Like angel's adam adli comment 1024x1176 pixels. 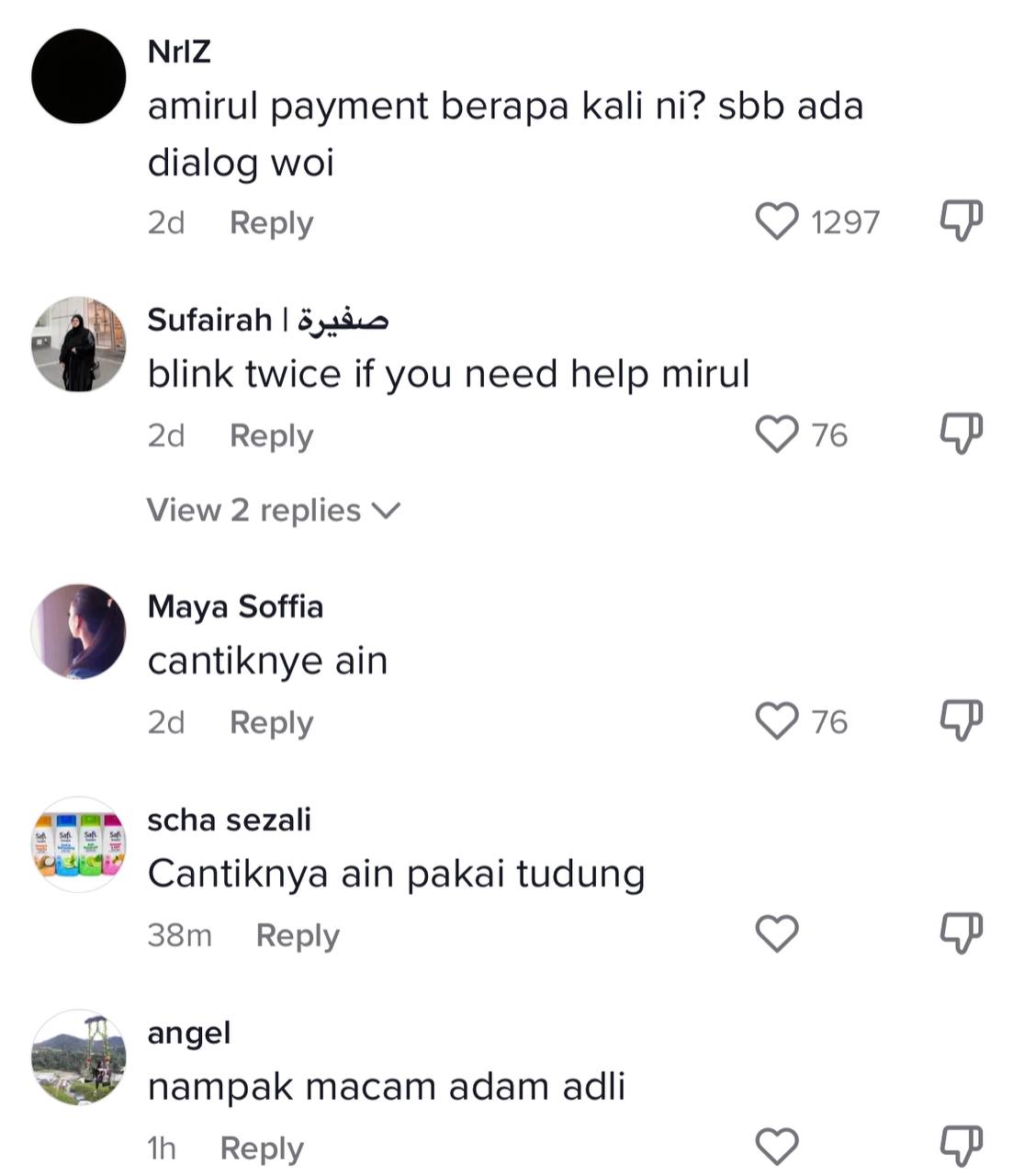click(777, 1147)
